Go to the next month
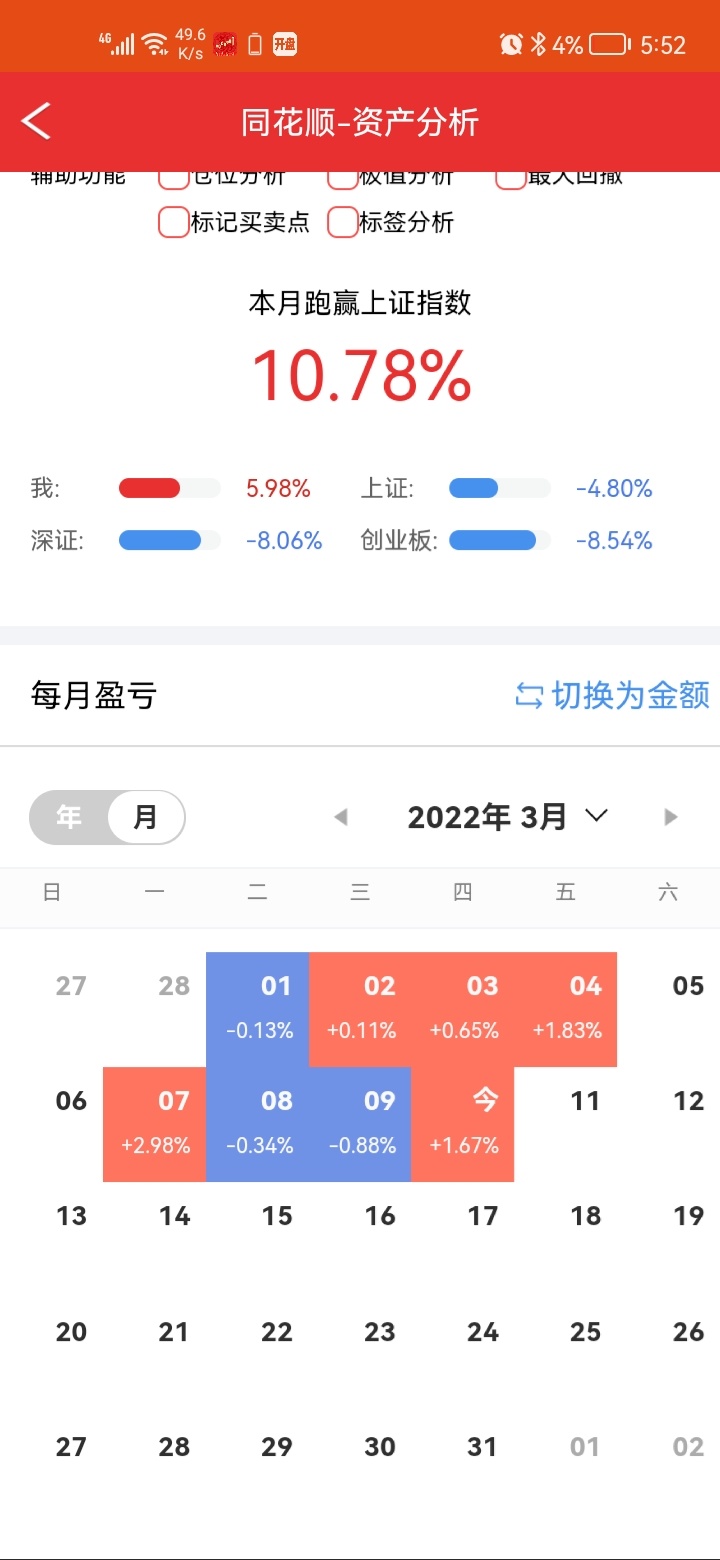 [x=671, y=817]
